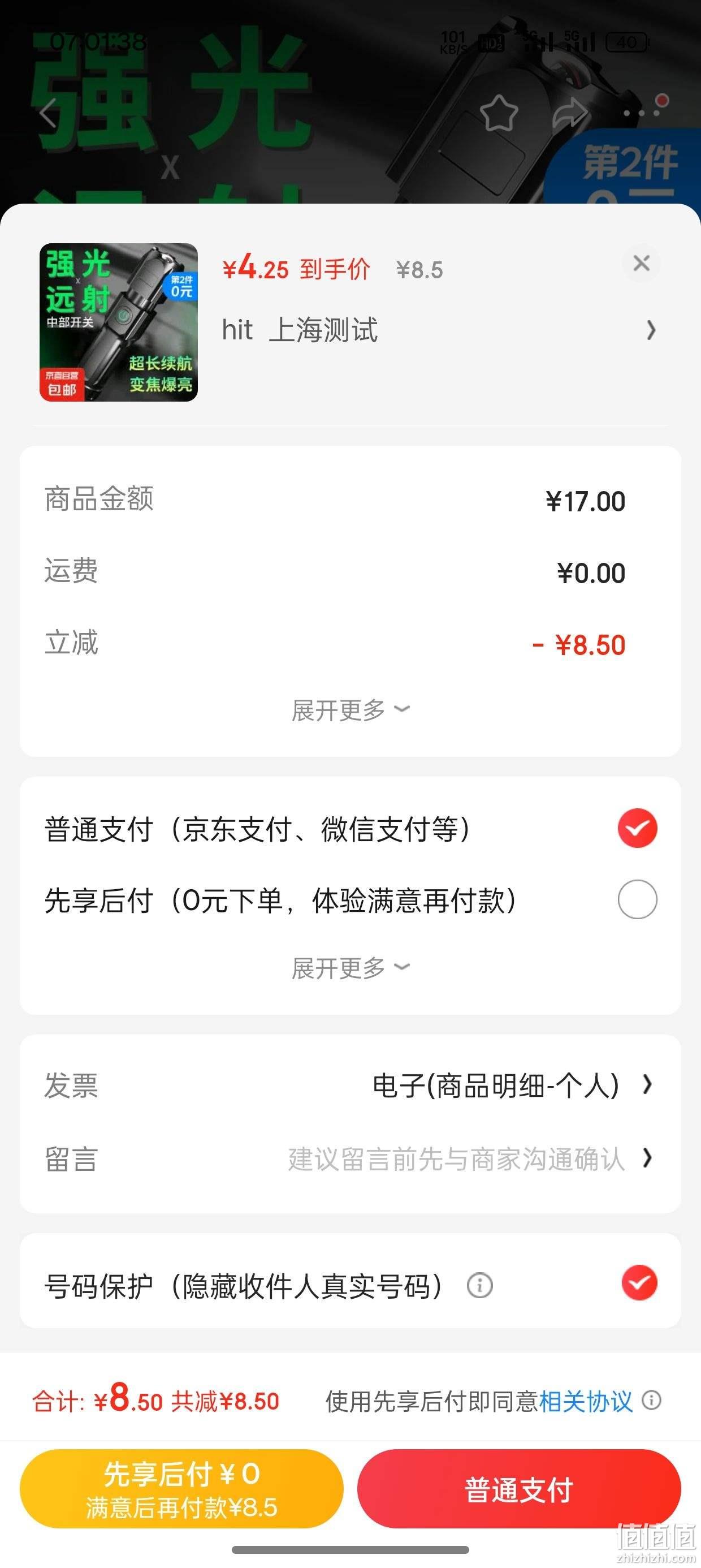Expand 展开更多 under payment methods
The image size is (701, 1568).
(x=350, y=968)
